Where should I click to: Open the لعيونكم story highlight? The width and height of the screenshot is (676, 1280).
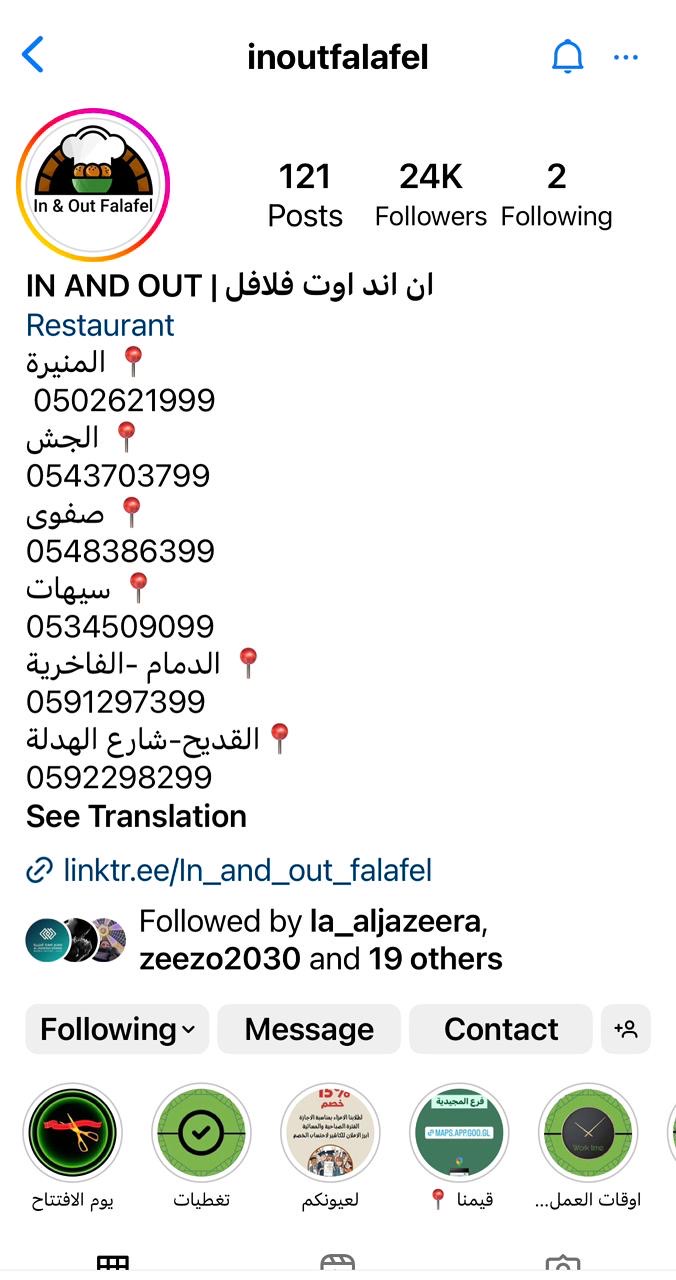(330, 1134)
